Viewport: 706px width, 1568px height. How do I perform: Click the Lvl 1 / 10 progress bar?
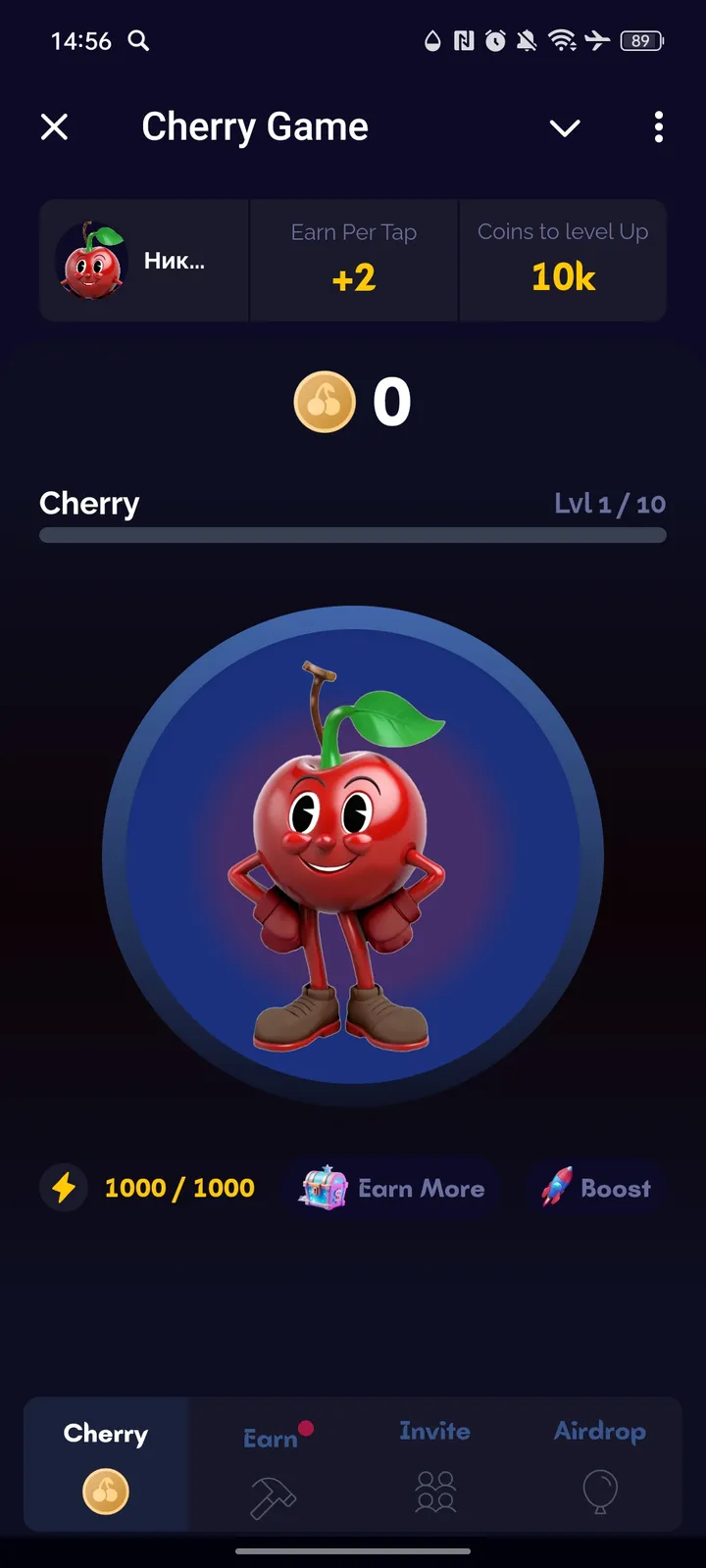point(353,534)
